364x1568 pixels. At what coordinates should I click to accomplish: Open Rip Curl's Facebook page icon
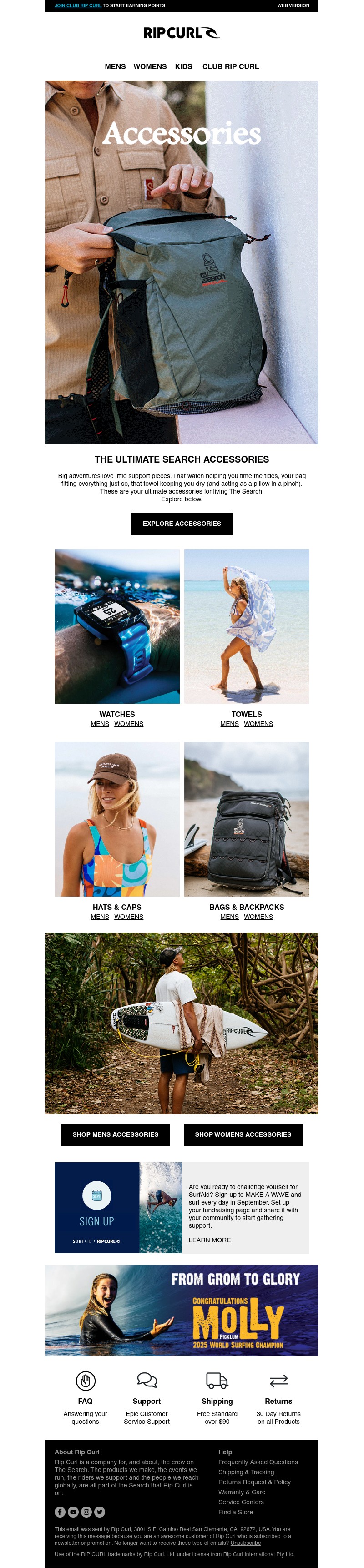click(x=60, y=1512)
